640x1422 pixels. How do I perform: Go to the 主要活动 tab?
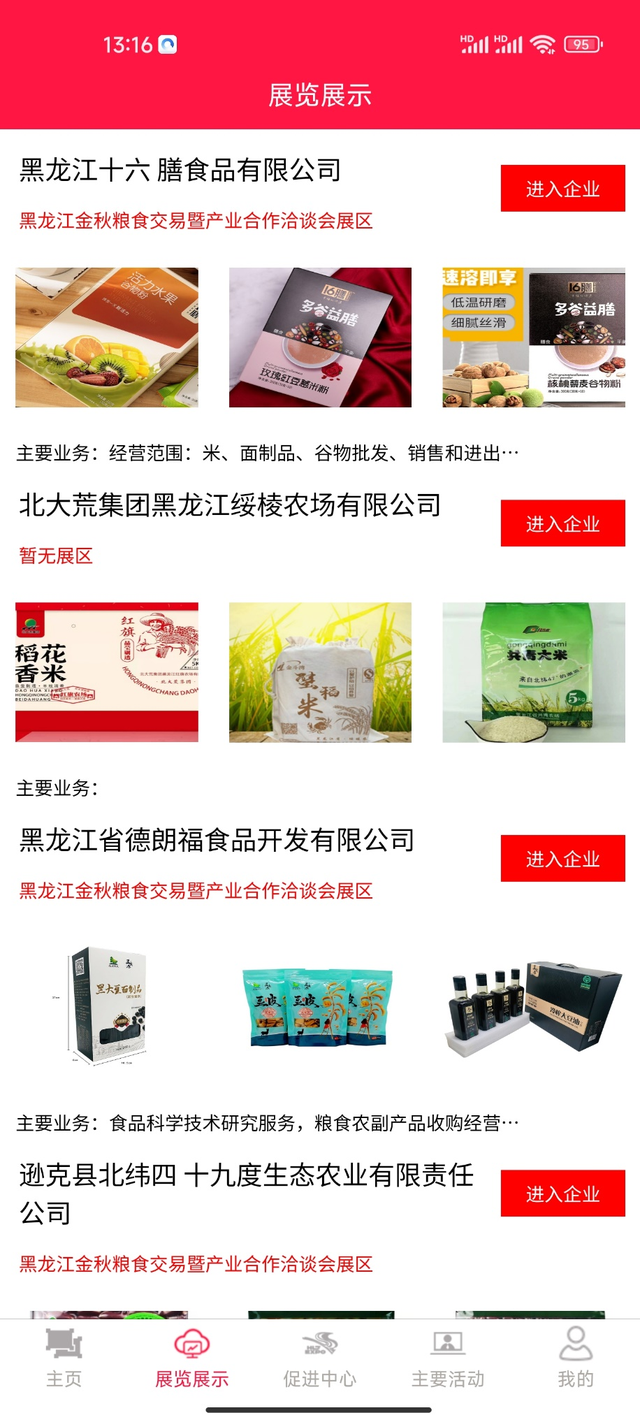tap(448, 1358)
